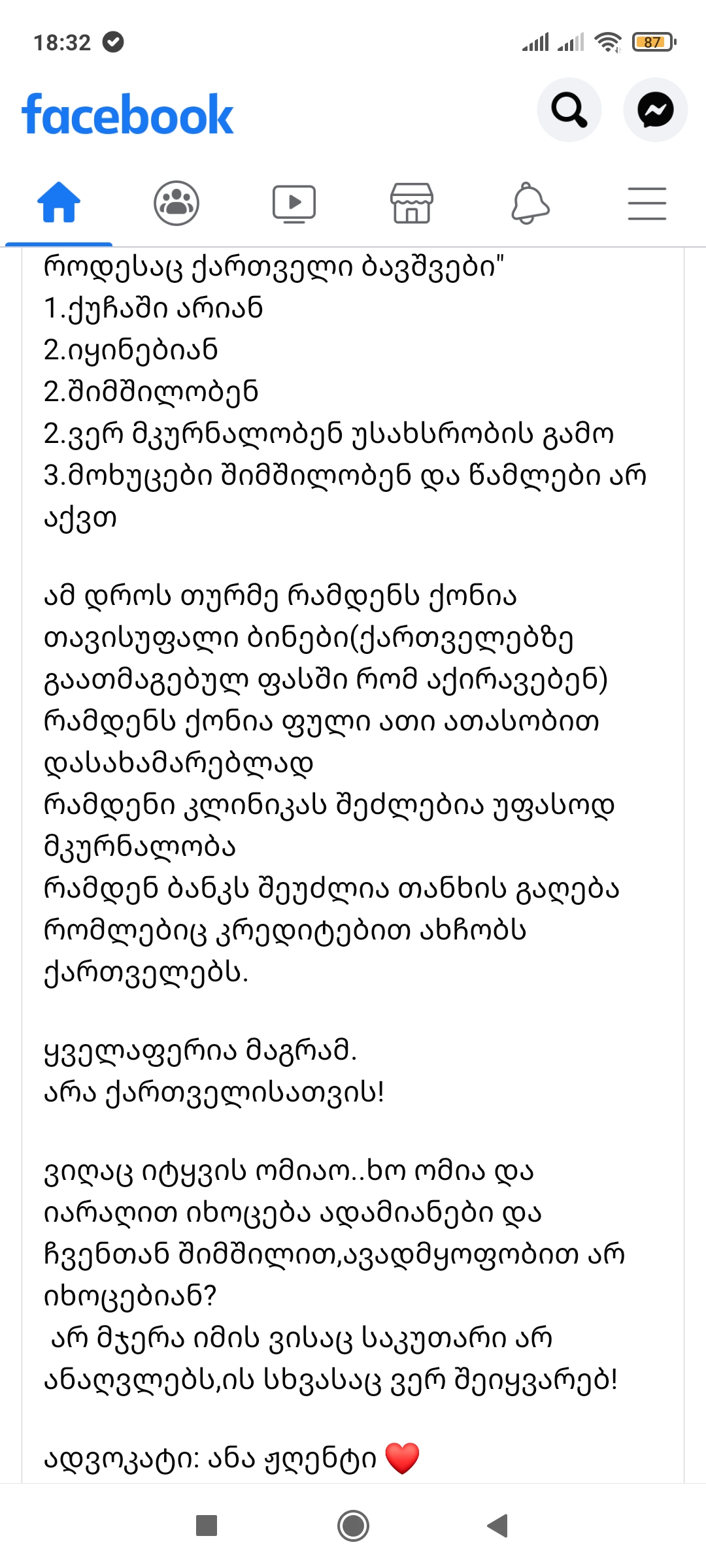Screen dimensions: 706x1568
Task: Switch to the Home feed tab
Action: 59,203
